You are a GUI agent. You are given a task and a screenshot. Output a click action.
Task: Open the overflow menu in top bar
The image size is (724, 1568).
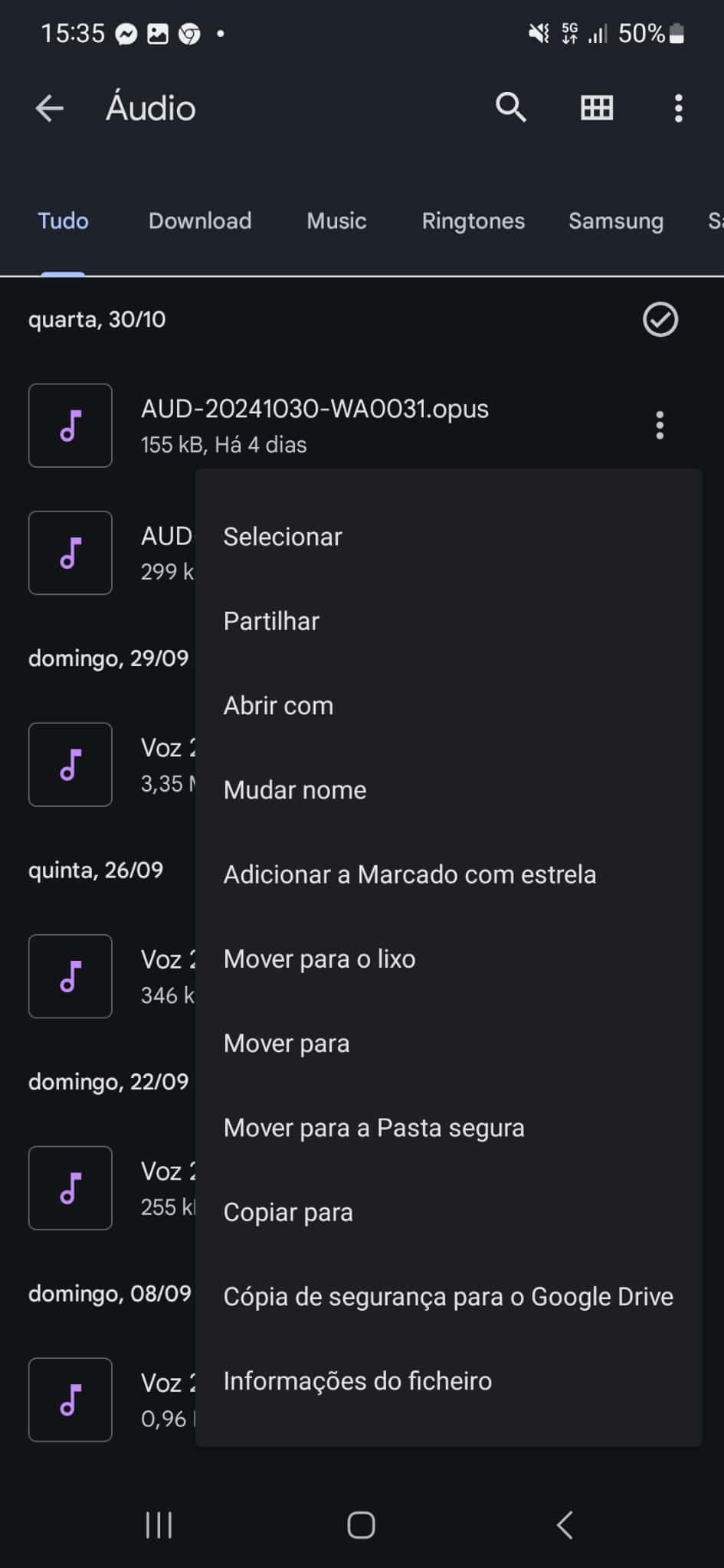click(x=677, y=109)
